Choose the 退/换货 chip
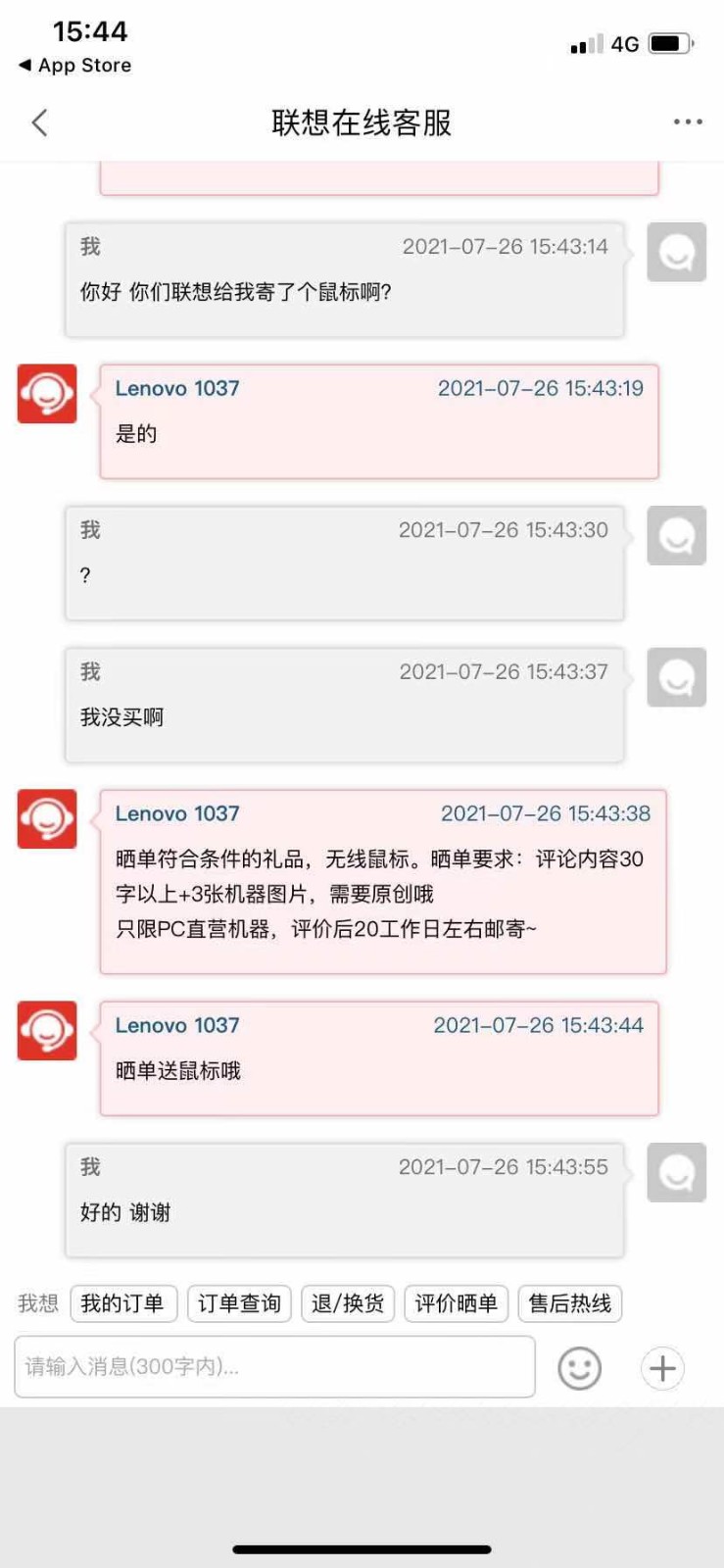 tap(348, 1303)
